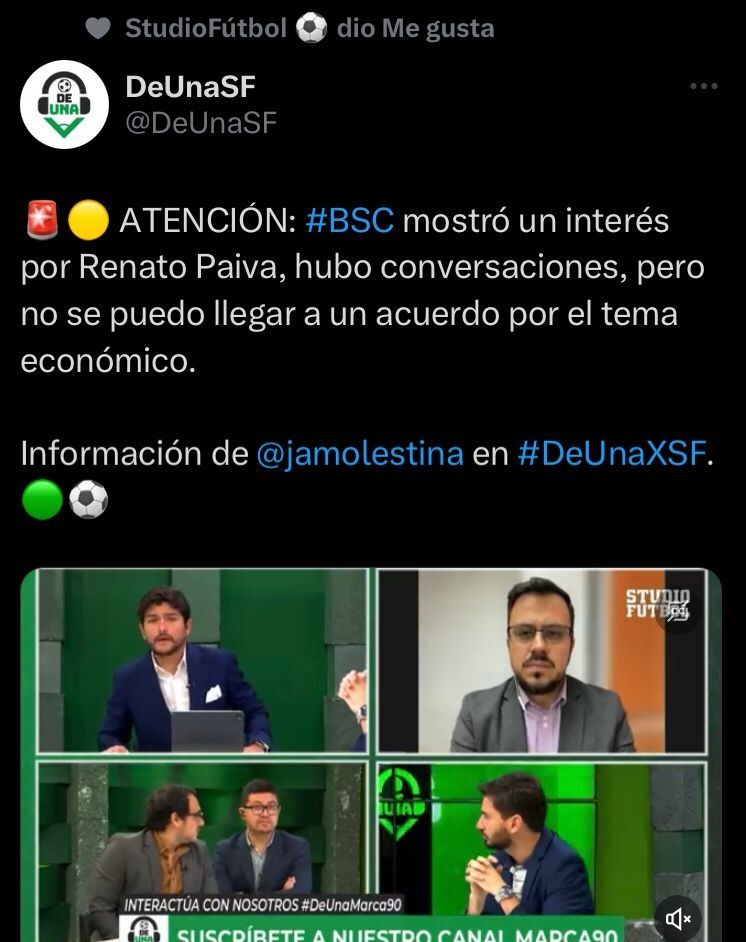Open the video in the post
This screenshot has height=942, width=746.
[x=370, y=750]
